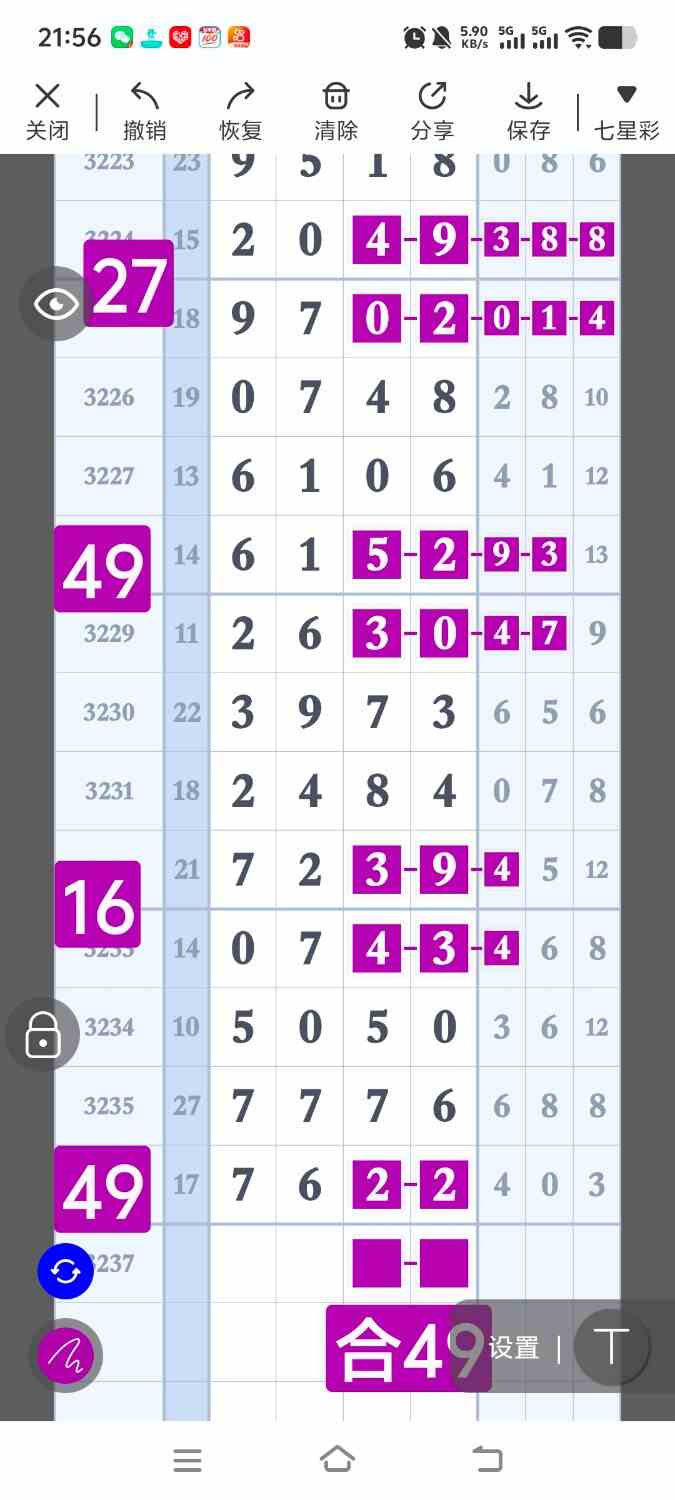The height and width of the screenshot is (1500, 675).
Task: Go back with system back button
Action: coord(487,1460)
